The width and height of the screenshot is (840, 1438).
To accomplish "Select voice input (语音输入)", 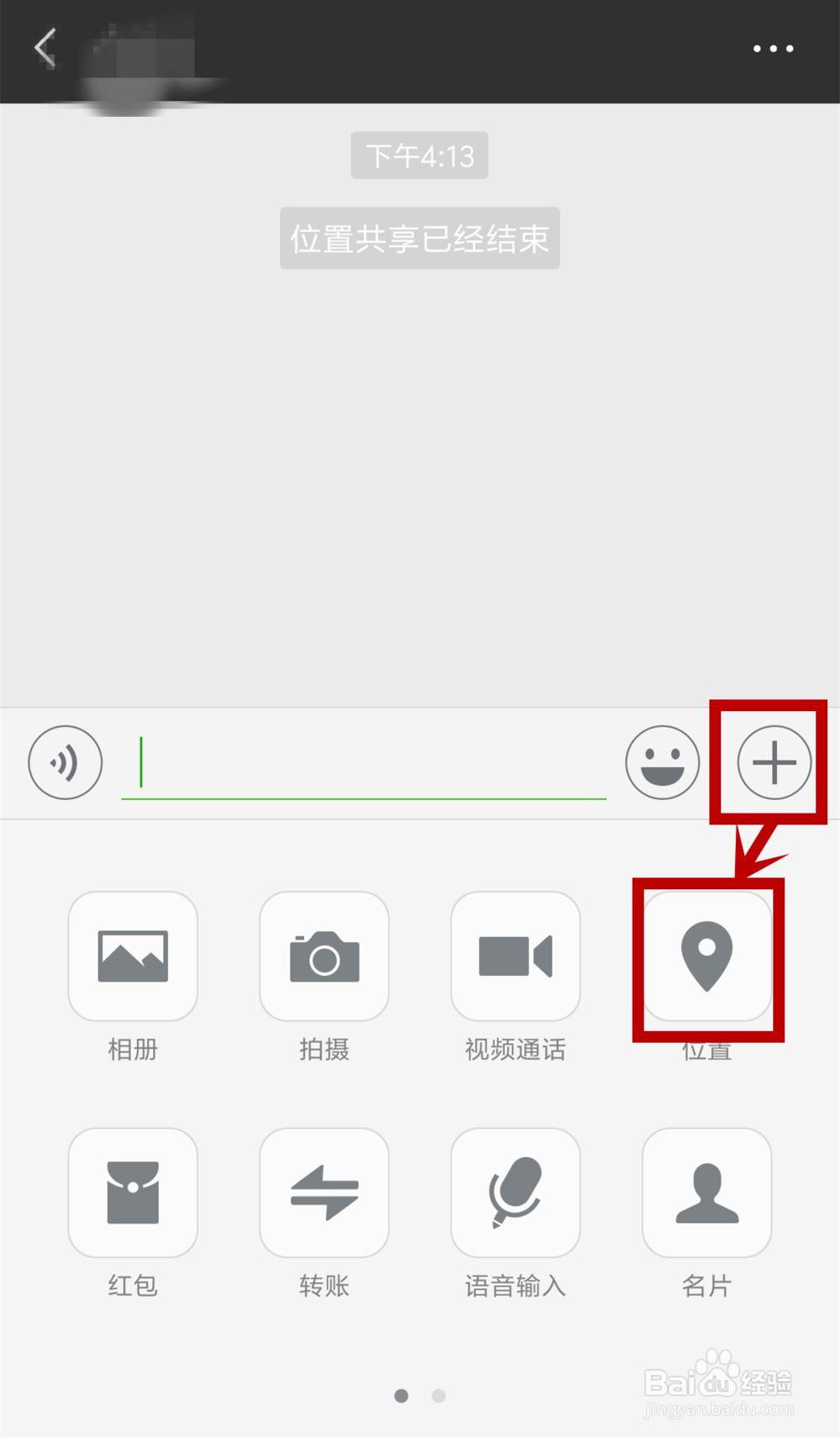I will (515, 1193).
